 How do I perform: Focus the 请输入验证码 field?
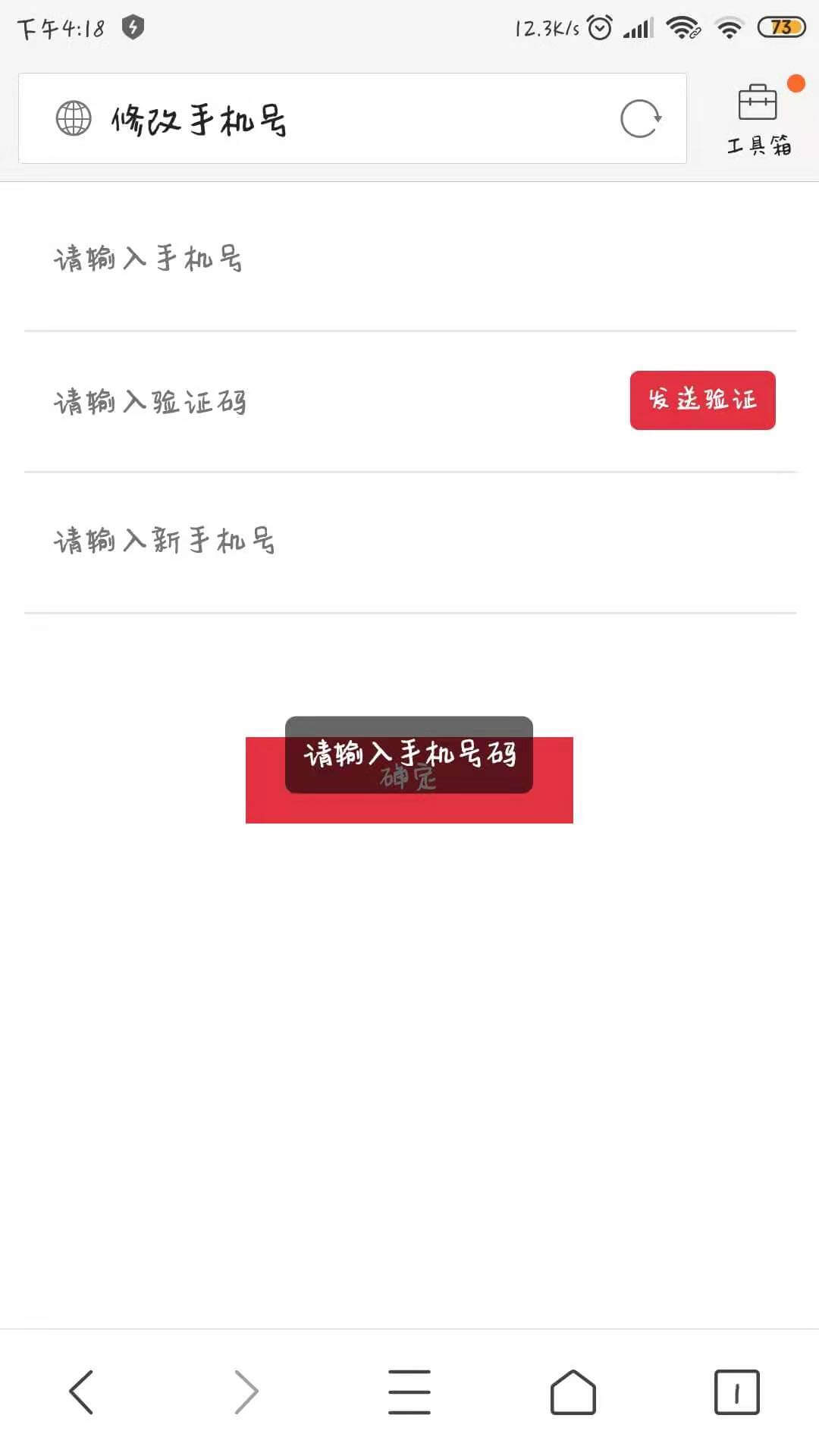click(326, 401)
